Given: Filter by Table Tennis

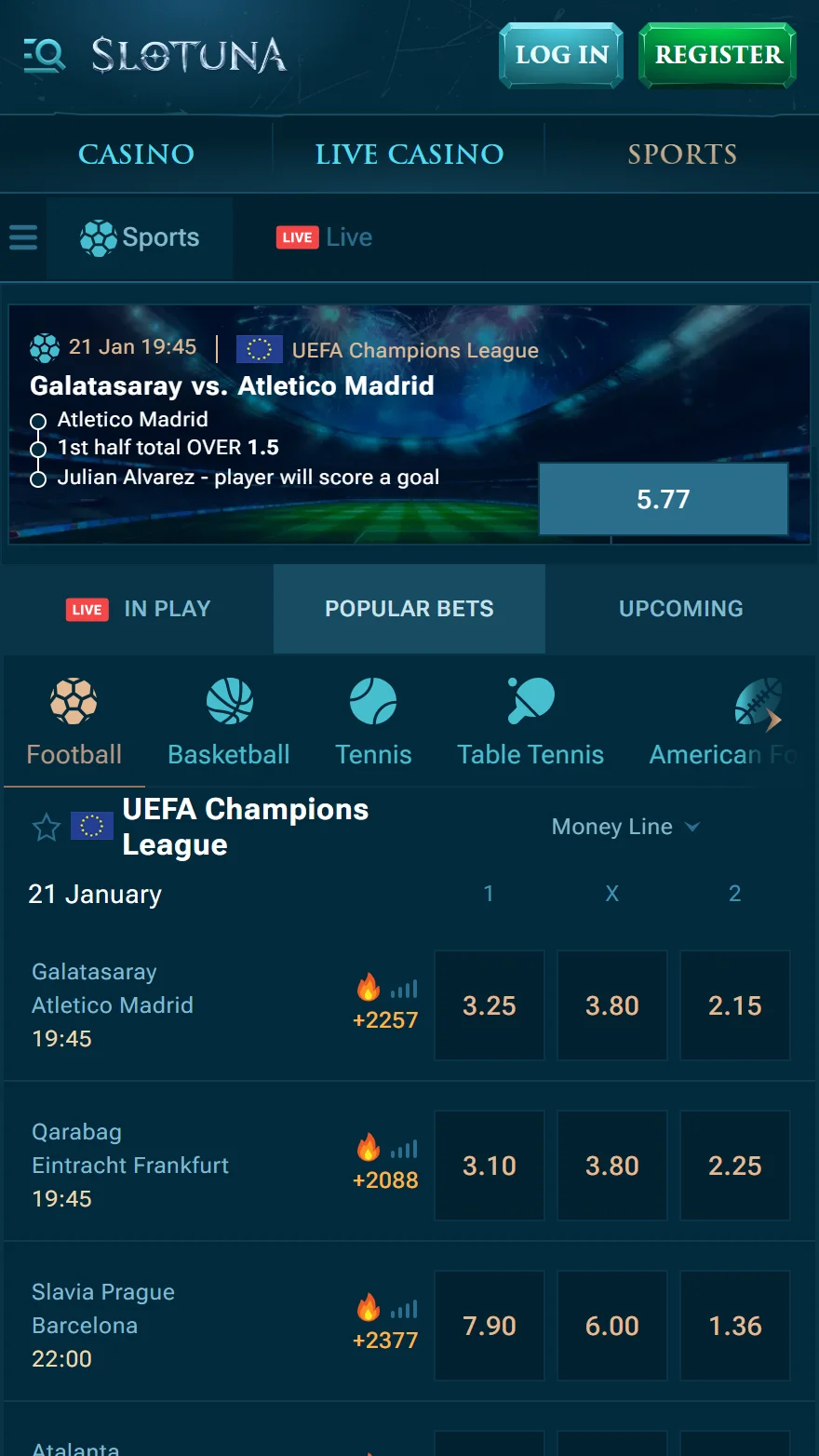Looking at the screenshot, I should click(x=530, y=721).
